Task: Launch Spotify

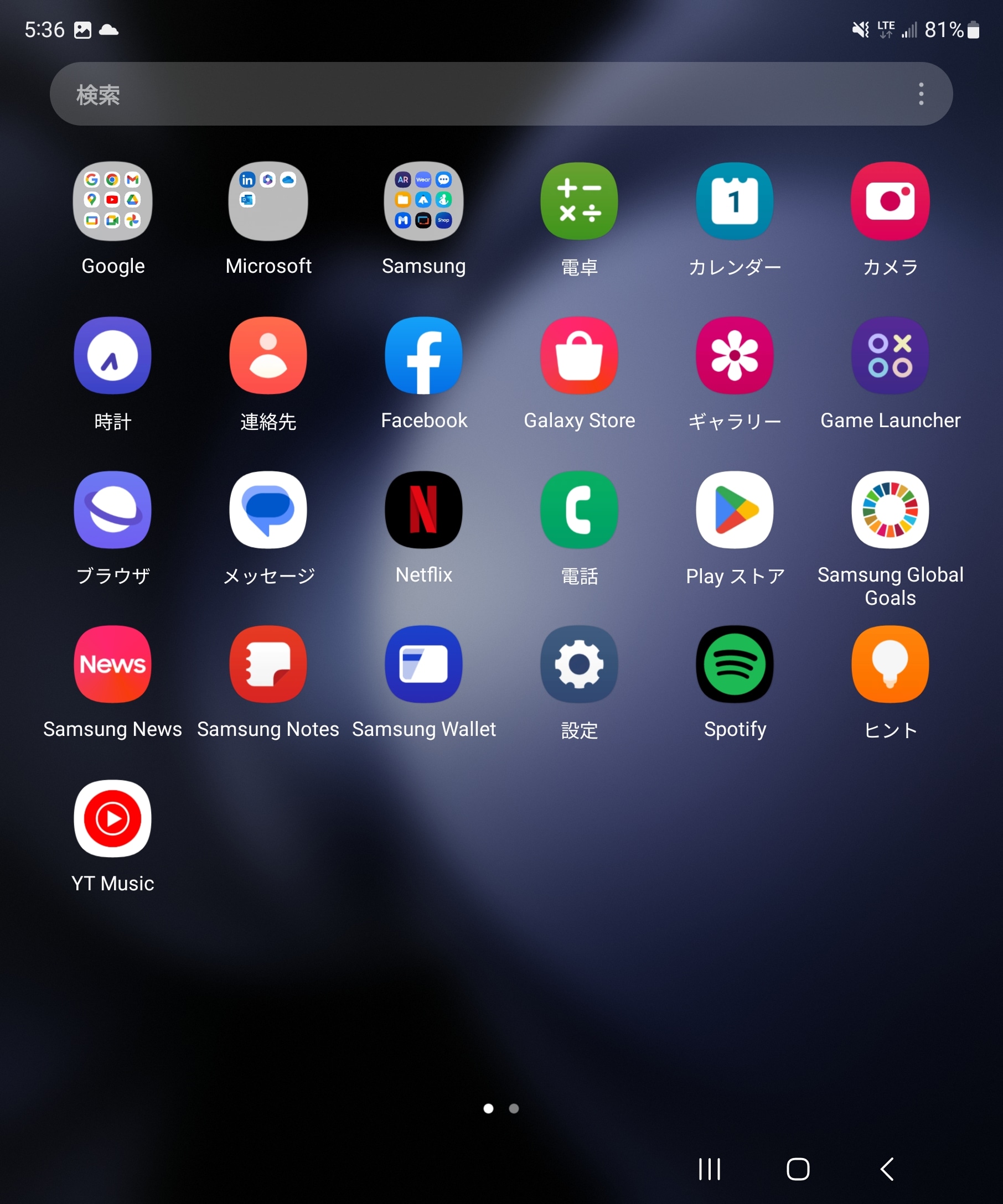Action: [735, 664]
